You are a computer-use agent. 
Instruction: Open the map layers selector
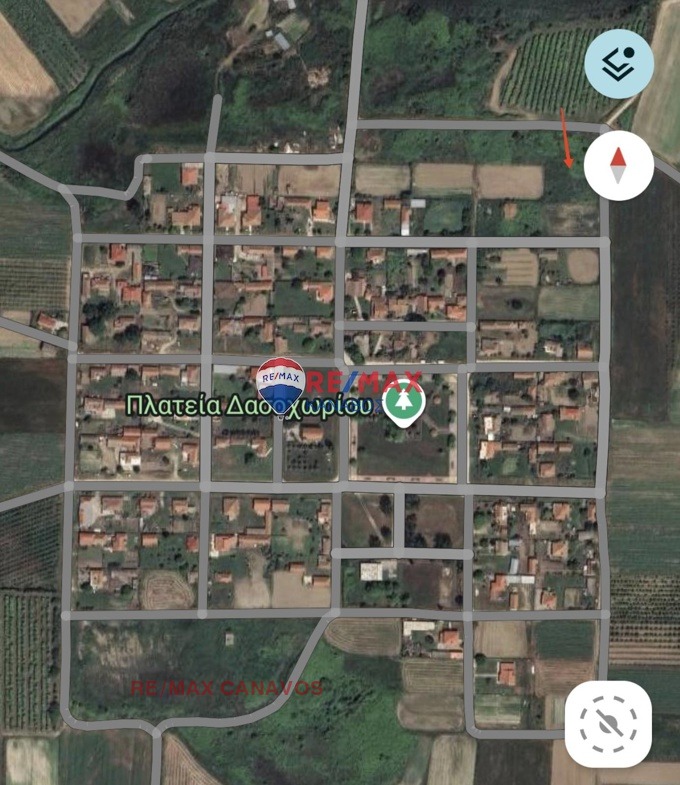619,64
